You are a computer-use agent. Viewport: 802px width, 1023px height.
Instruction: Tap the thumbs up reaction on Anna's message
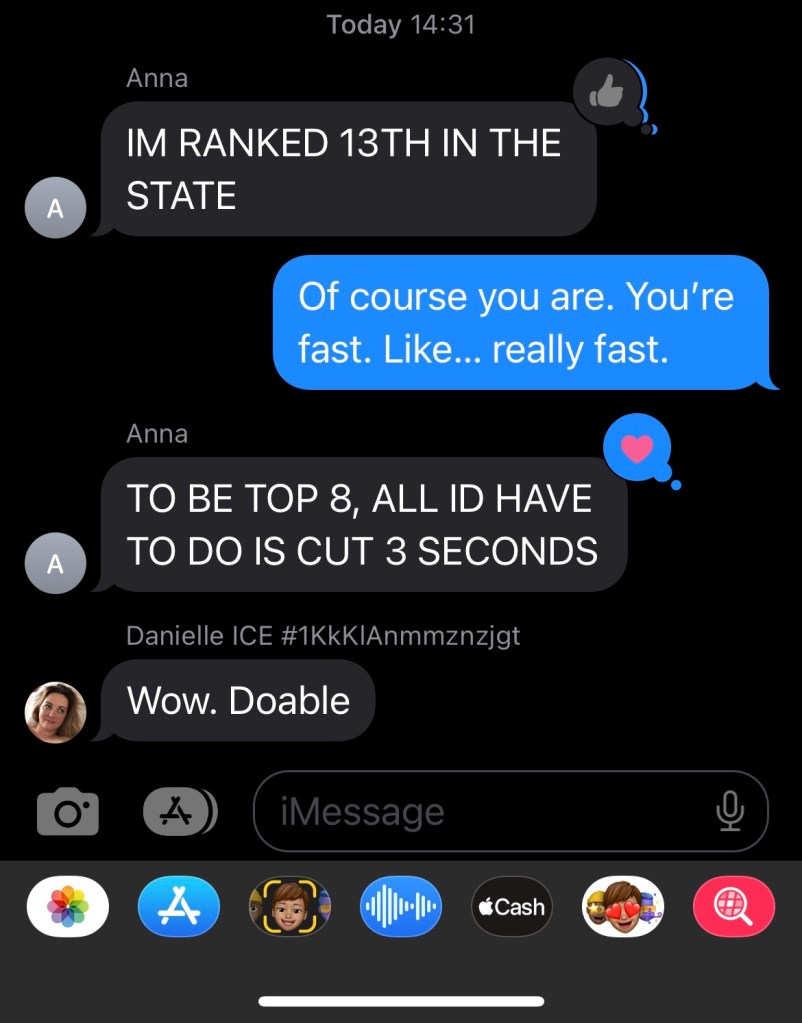tap(607, 94)
